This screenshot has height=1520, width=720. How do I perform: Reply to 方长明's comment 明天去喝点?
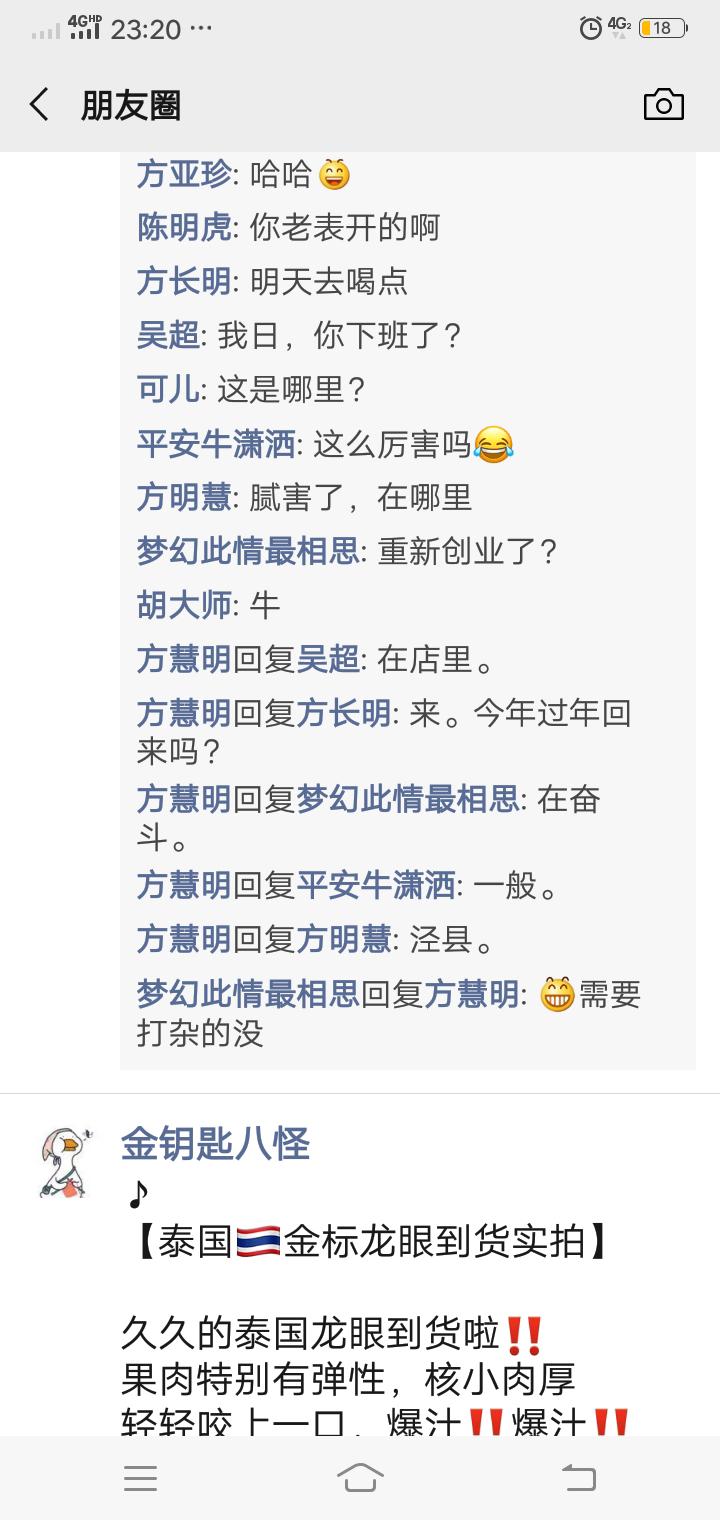pos(330,282)
